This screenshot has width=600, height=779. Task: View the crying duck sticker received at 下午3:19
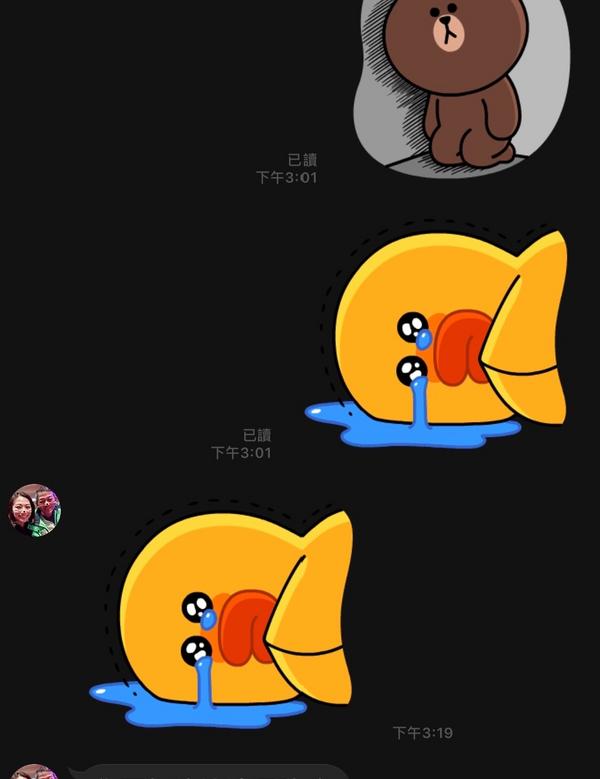(x=223, y=617)
